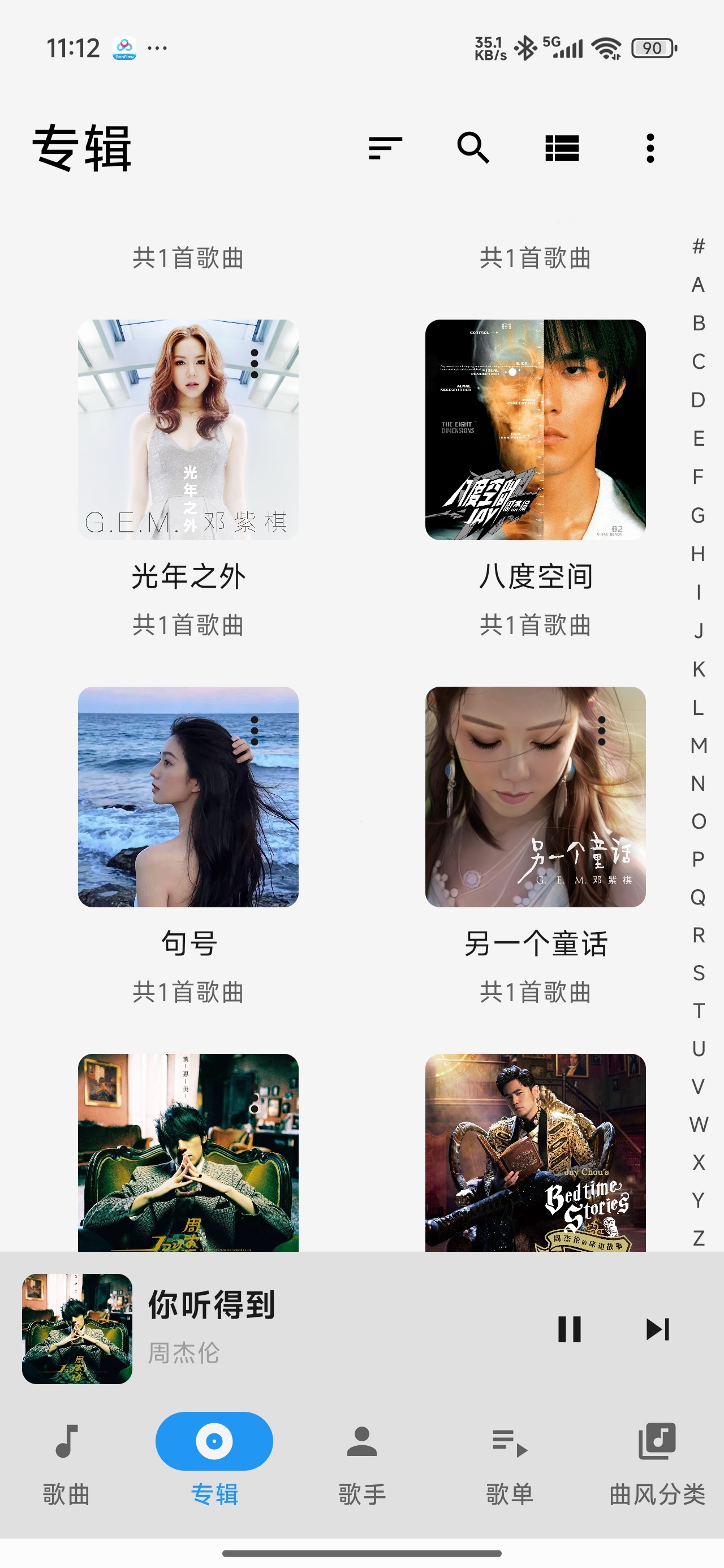Search albums with the magnifier icon
The height and width of the screenshot is (1568, 724).
pyautogui.click(x=473, y=148)
